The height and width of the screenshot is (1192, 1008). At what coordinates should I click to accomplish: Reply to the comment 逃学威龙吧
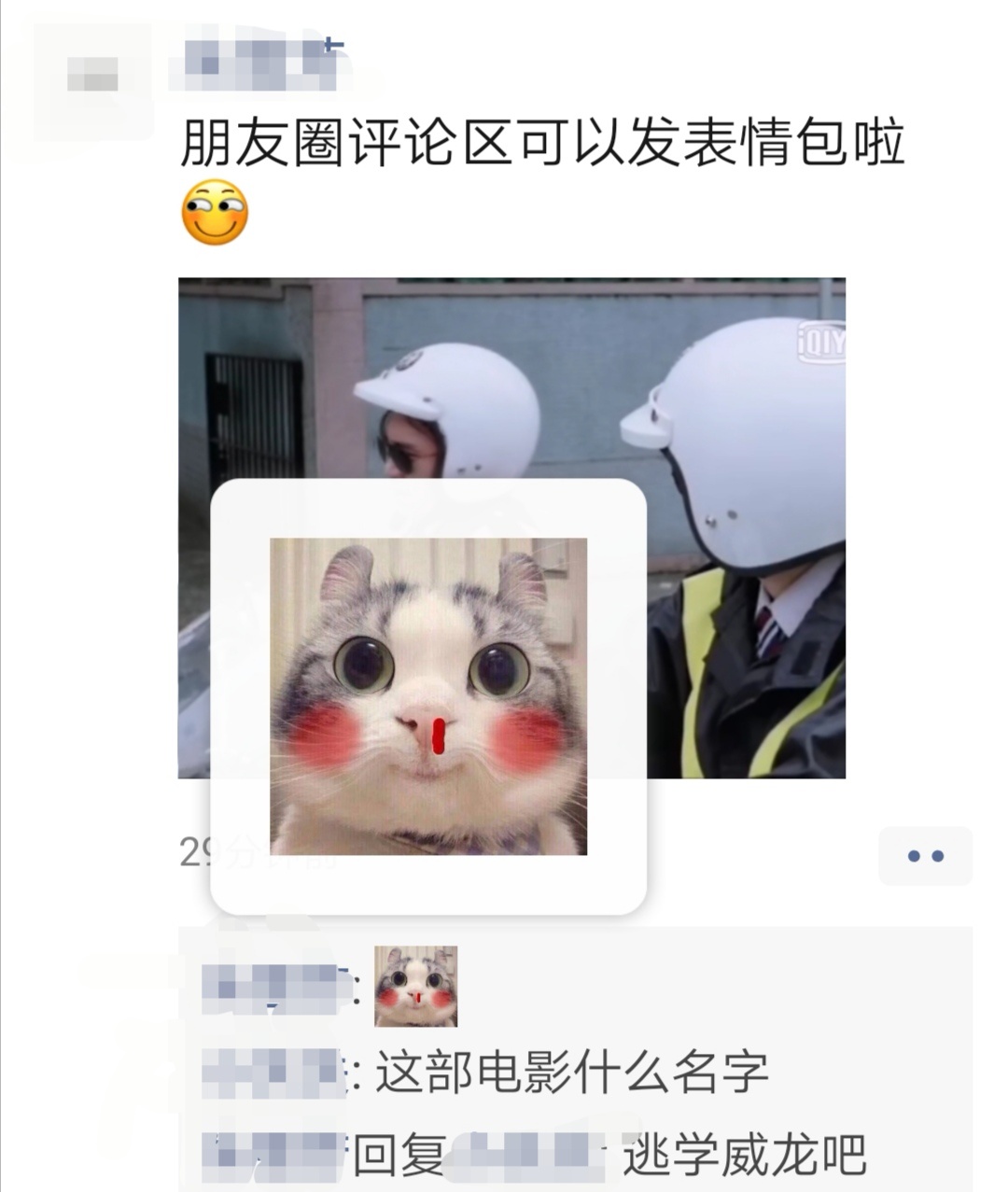(744, 1155)
